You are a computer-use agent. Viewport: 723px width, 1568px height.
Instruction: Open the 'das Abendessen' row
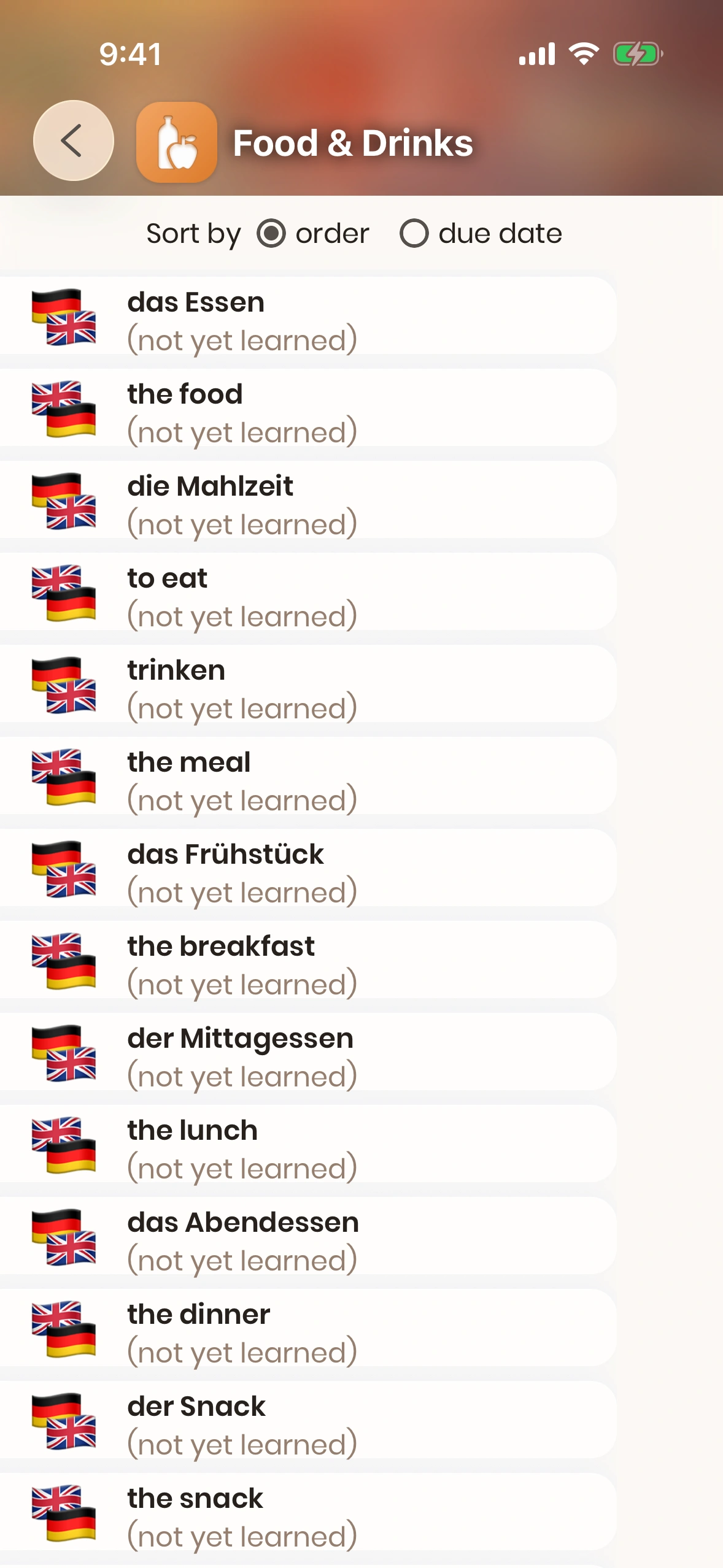307,1237
